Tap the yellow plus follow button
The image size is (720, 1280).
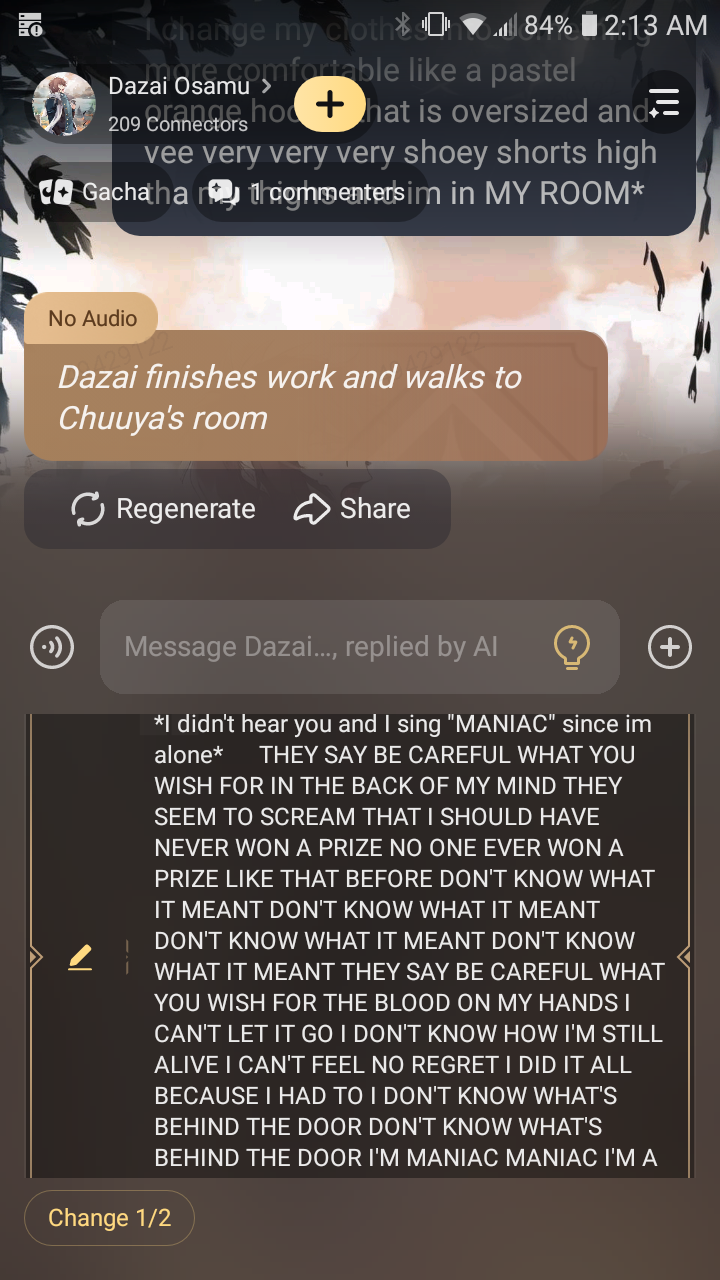pyautogui.click(x=329, y=104)
